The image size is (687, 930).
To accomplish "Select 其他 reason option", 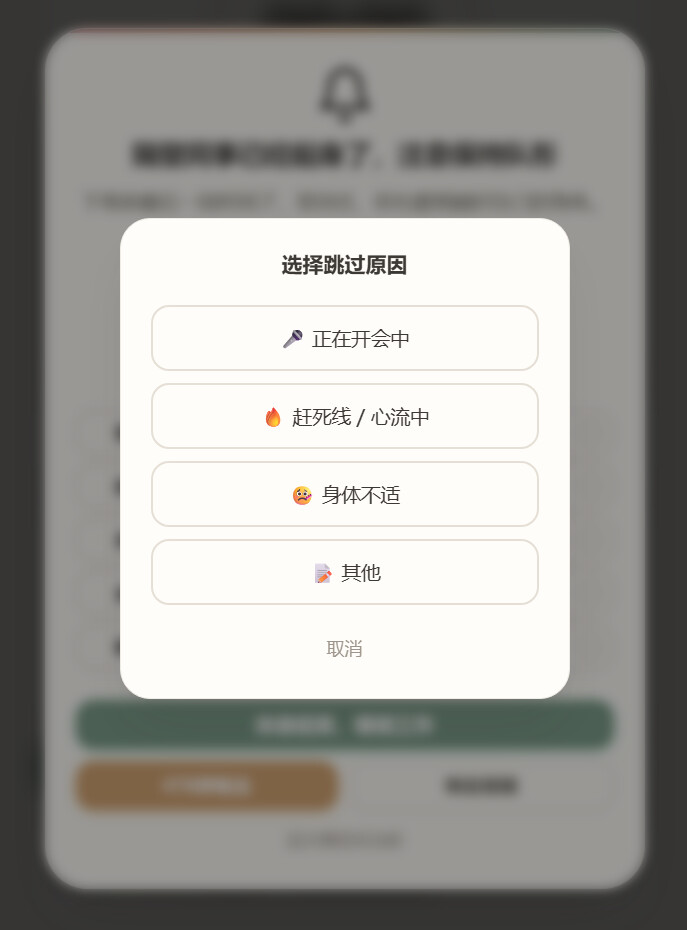I will tap(345, 573).
